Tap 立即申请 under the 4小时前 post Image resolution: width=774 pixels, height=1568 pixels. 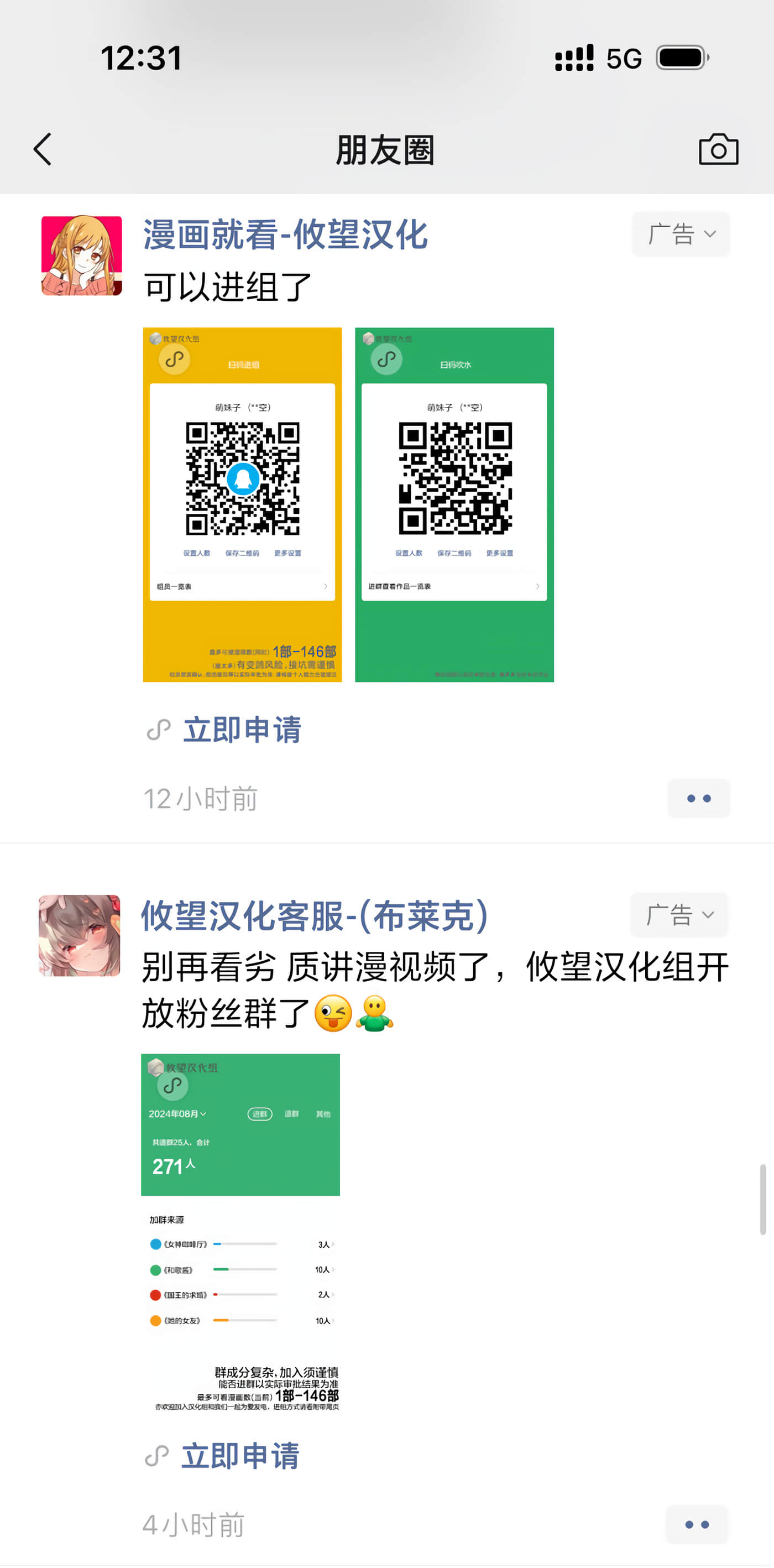(x=240, y=1455)
